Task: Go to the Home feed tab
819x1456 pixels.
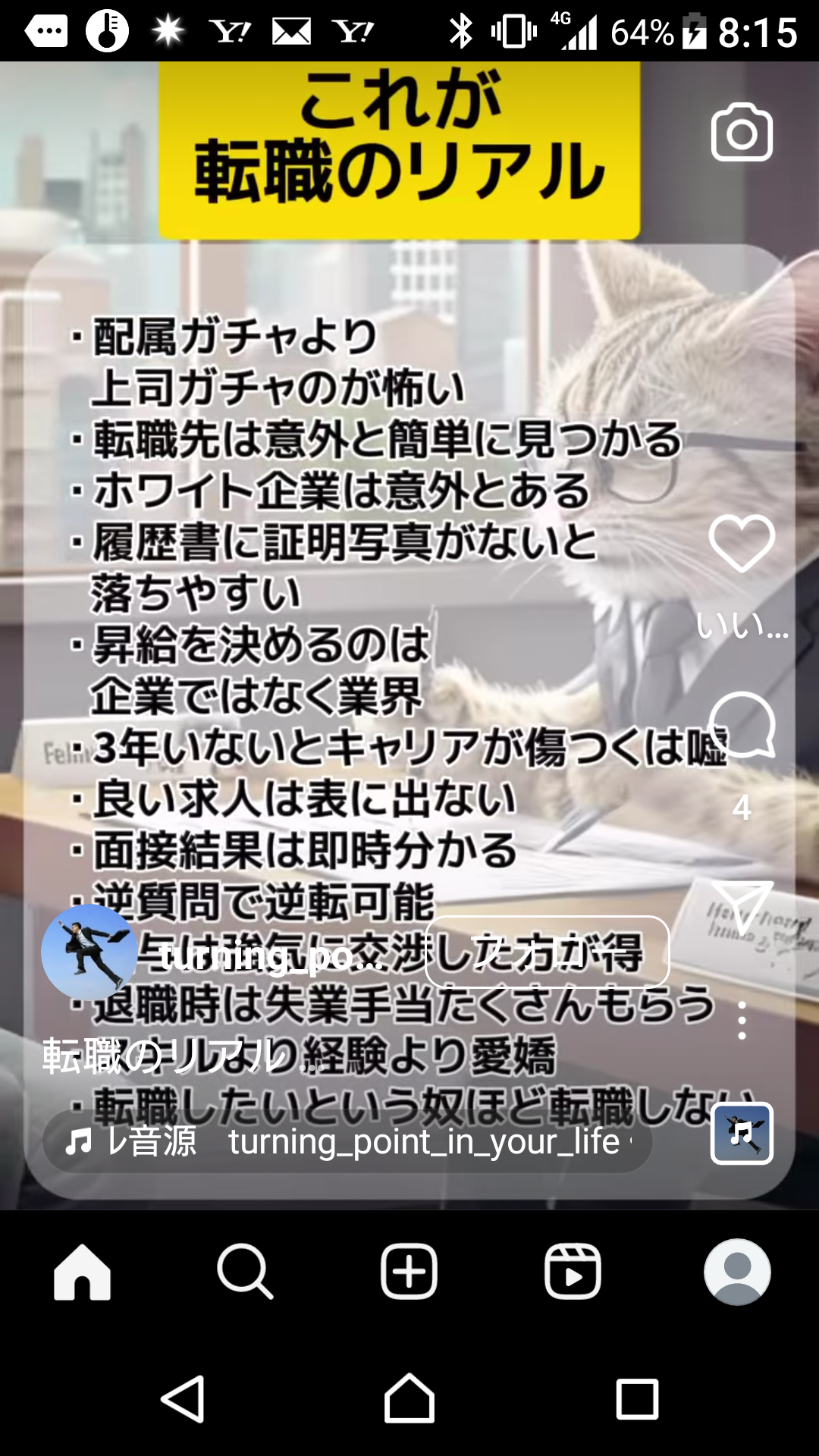Action: point(82,1272)
